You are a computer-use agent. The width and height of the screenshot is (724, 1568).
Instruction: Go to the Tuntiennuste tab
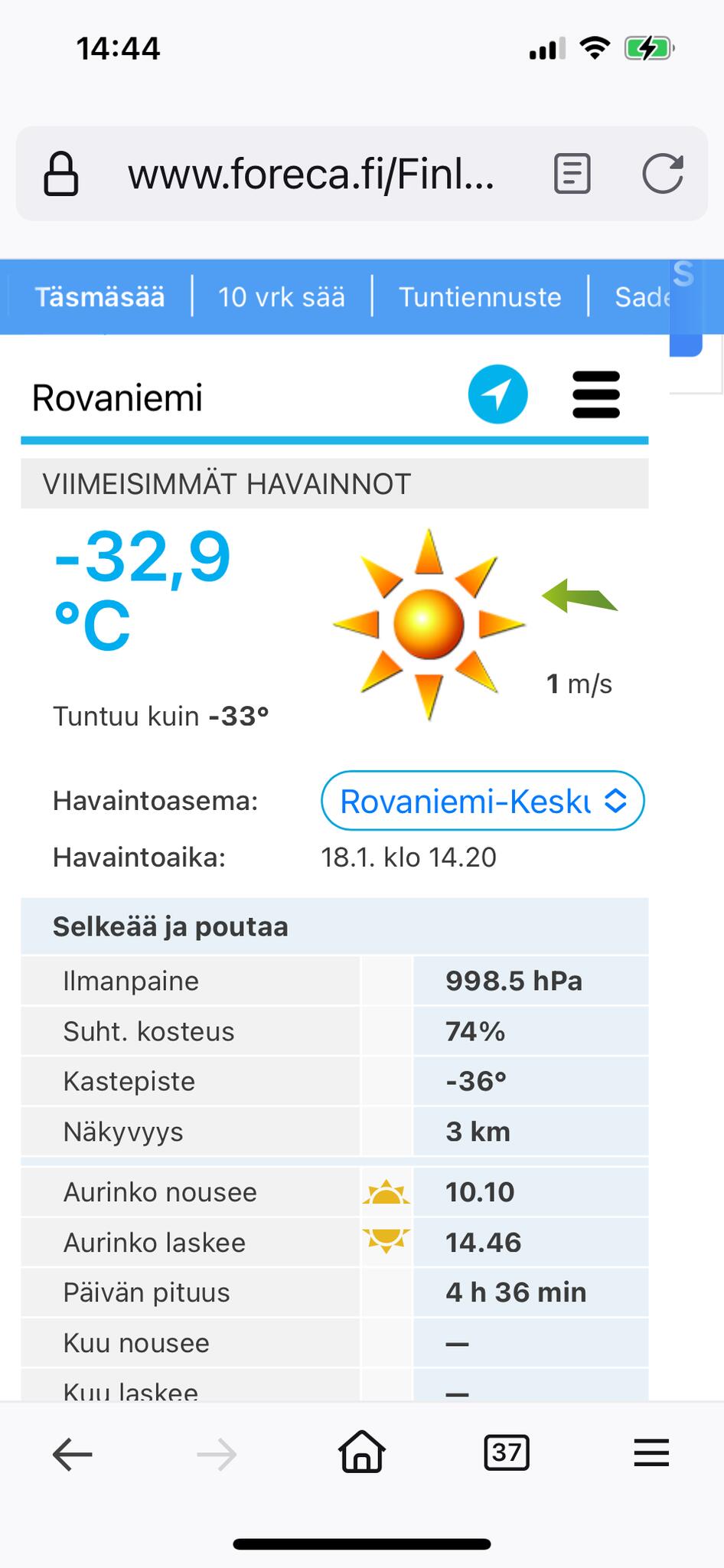480,297
